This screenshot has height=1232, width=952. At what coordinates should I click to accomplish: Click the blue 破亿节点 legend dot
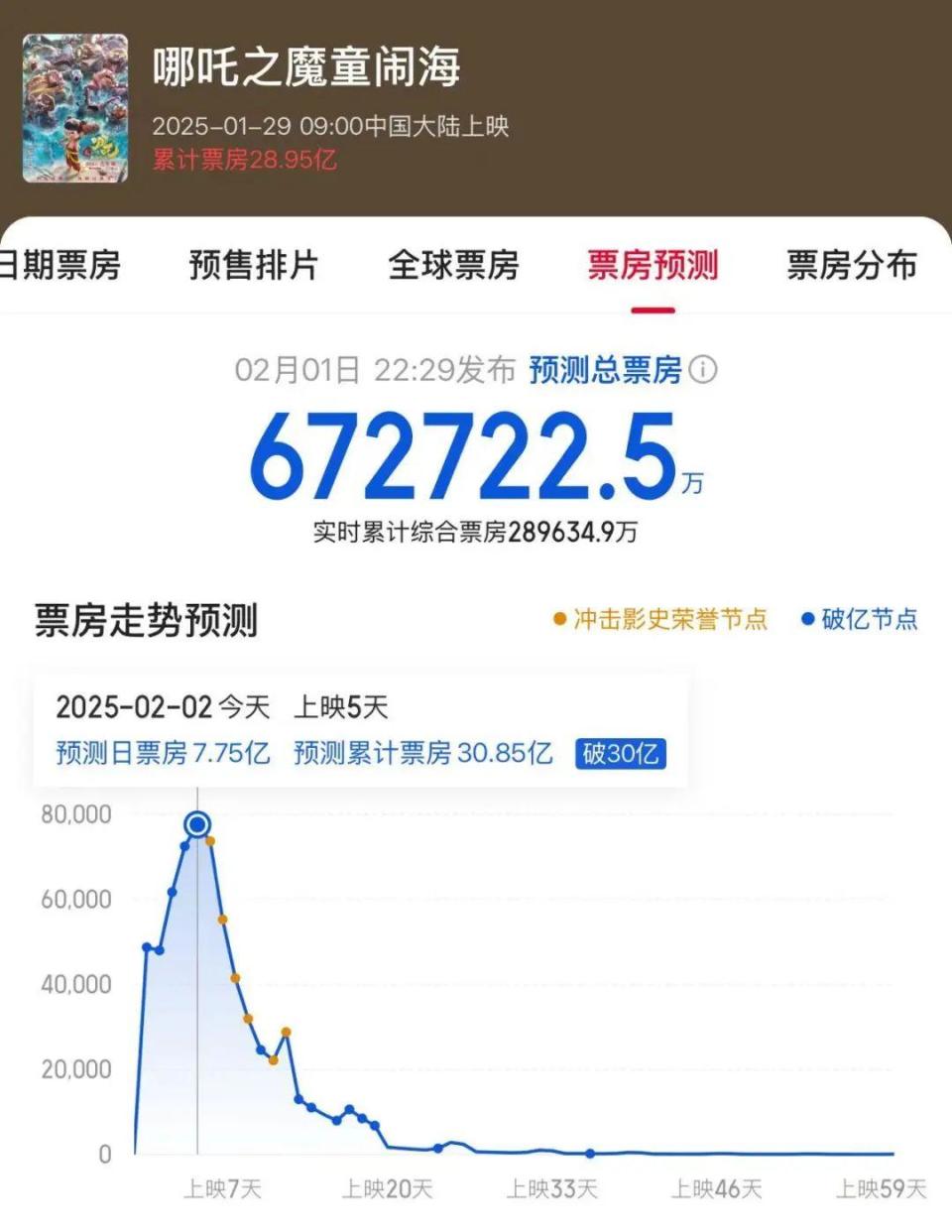coord(806,620)
